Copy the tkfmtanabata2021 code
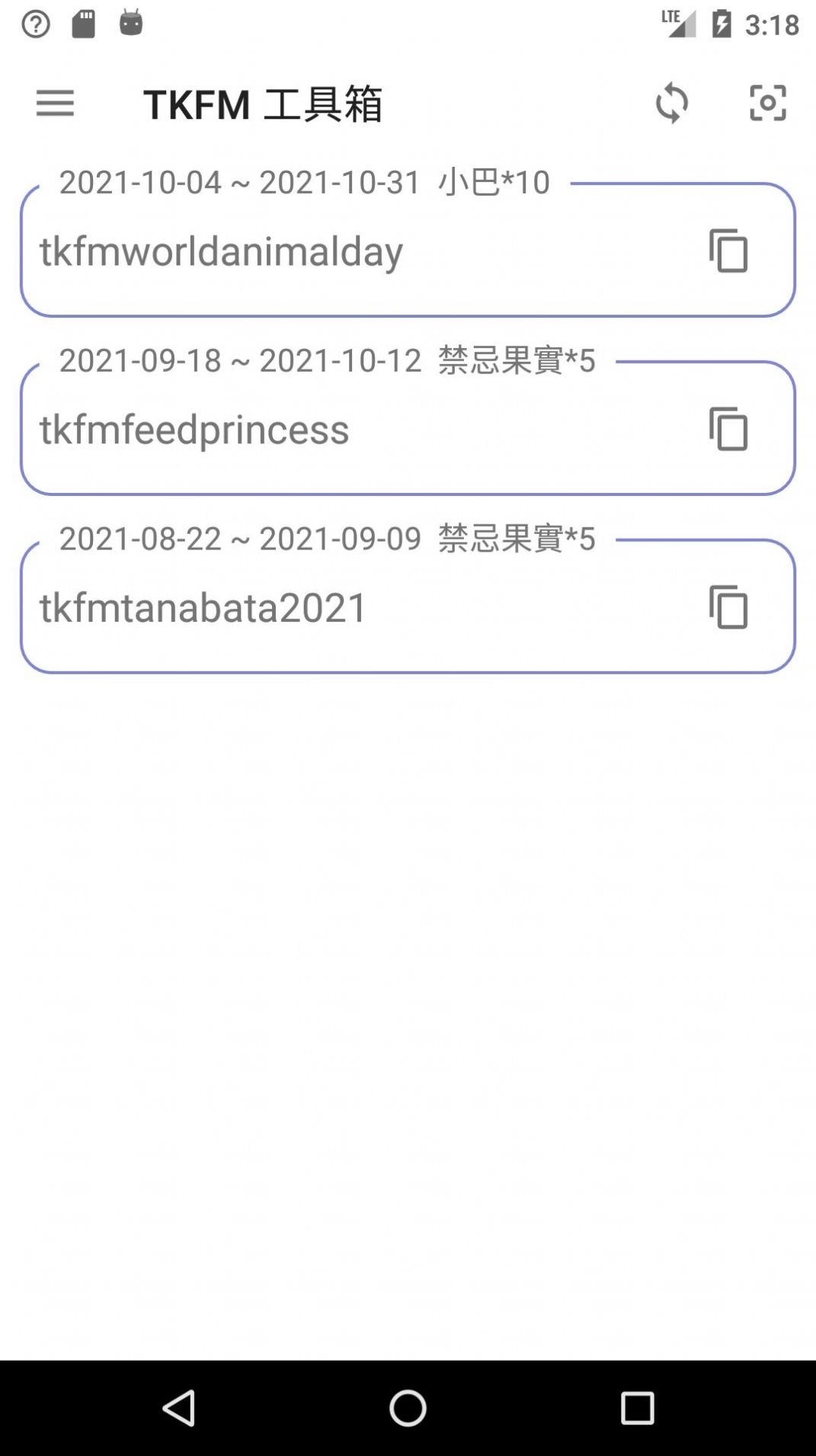This screenshot has width=816, height=1456. click(728, 607)
